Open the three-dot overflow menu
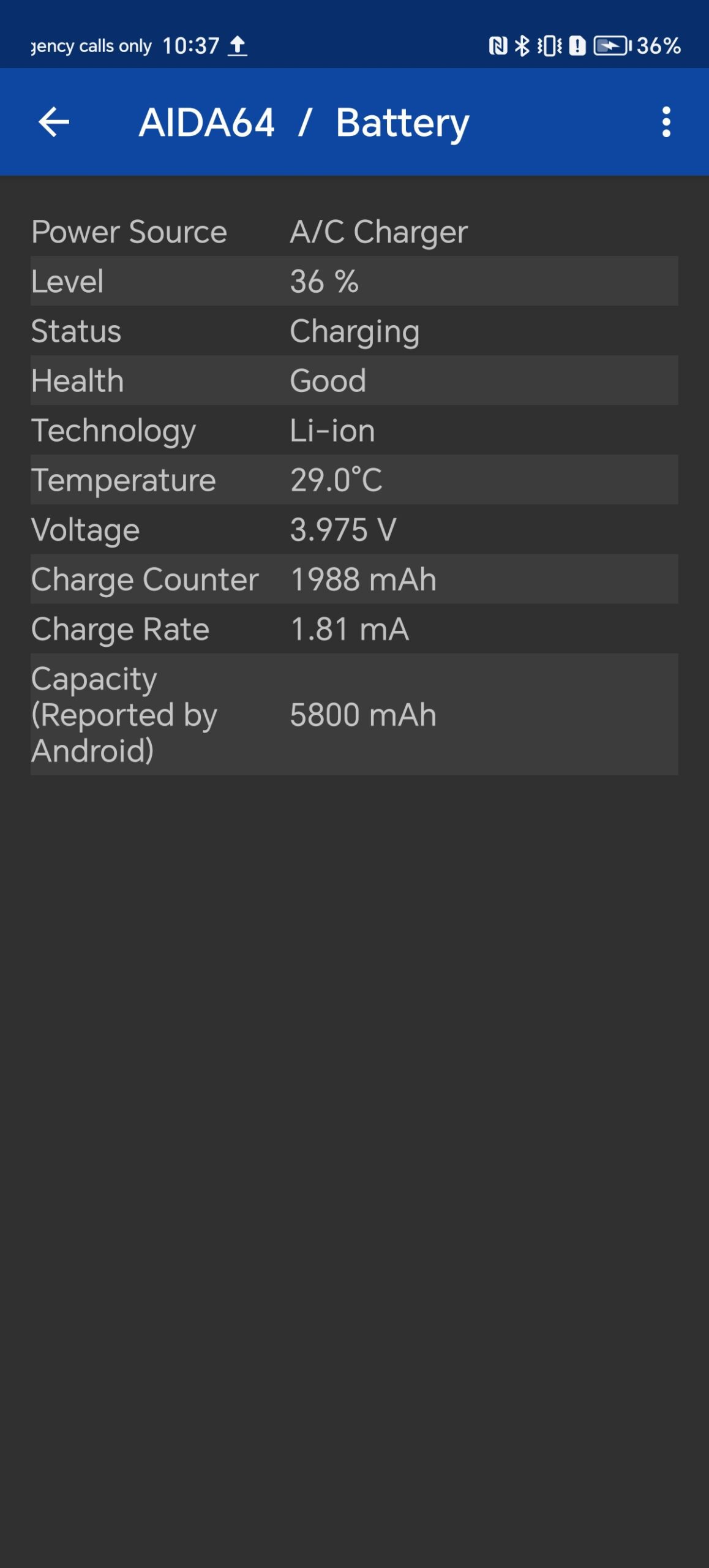The image size is (709, 1568). point(666,122)
